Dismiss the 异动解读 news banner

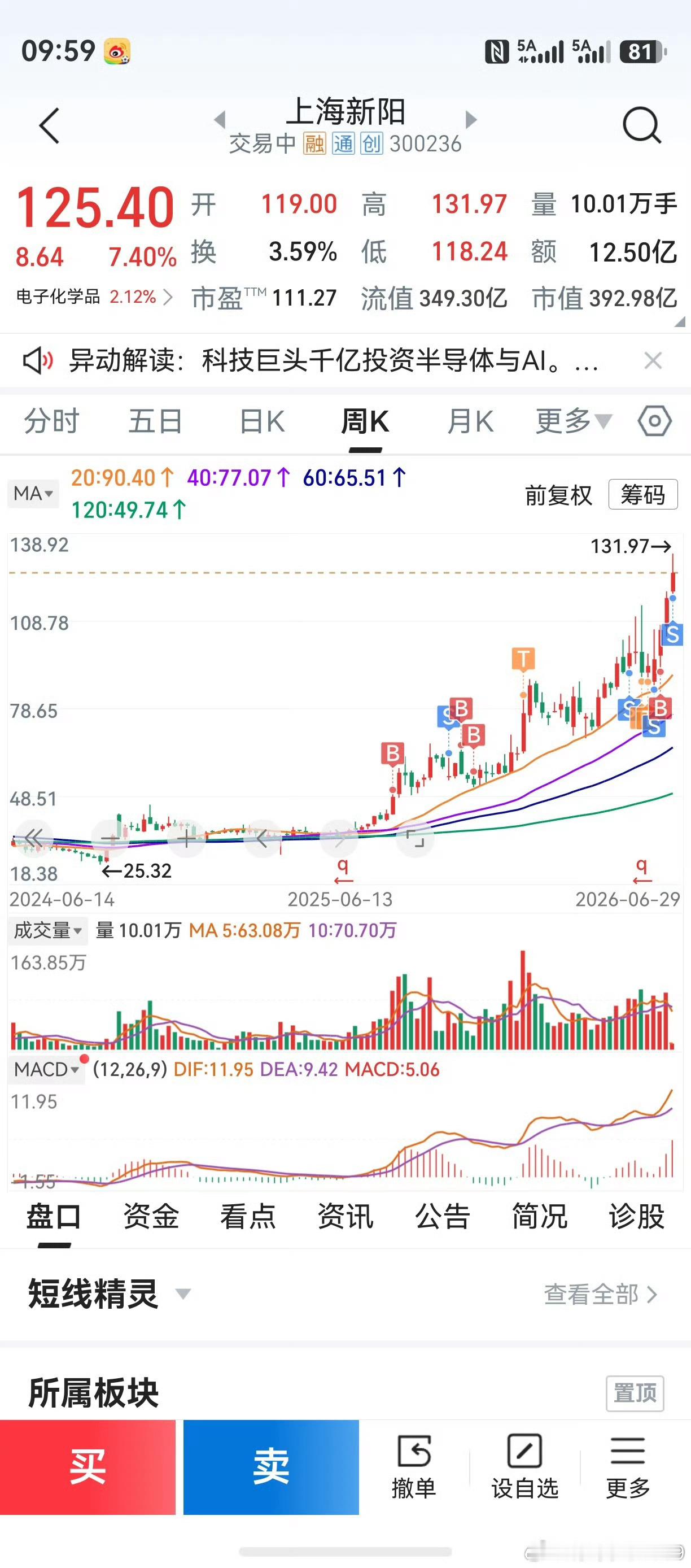coord(653,361)
